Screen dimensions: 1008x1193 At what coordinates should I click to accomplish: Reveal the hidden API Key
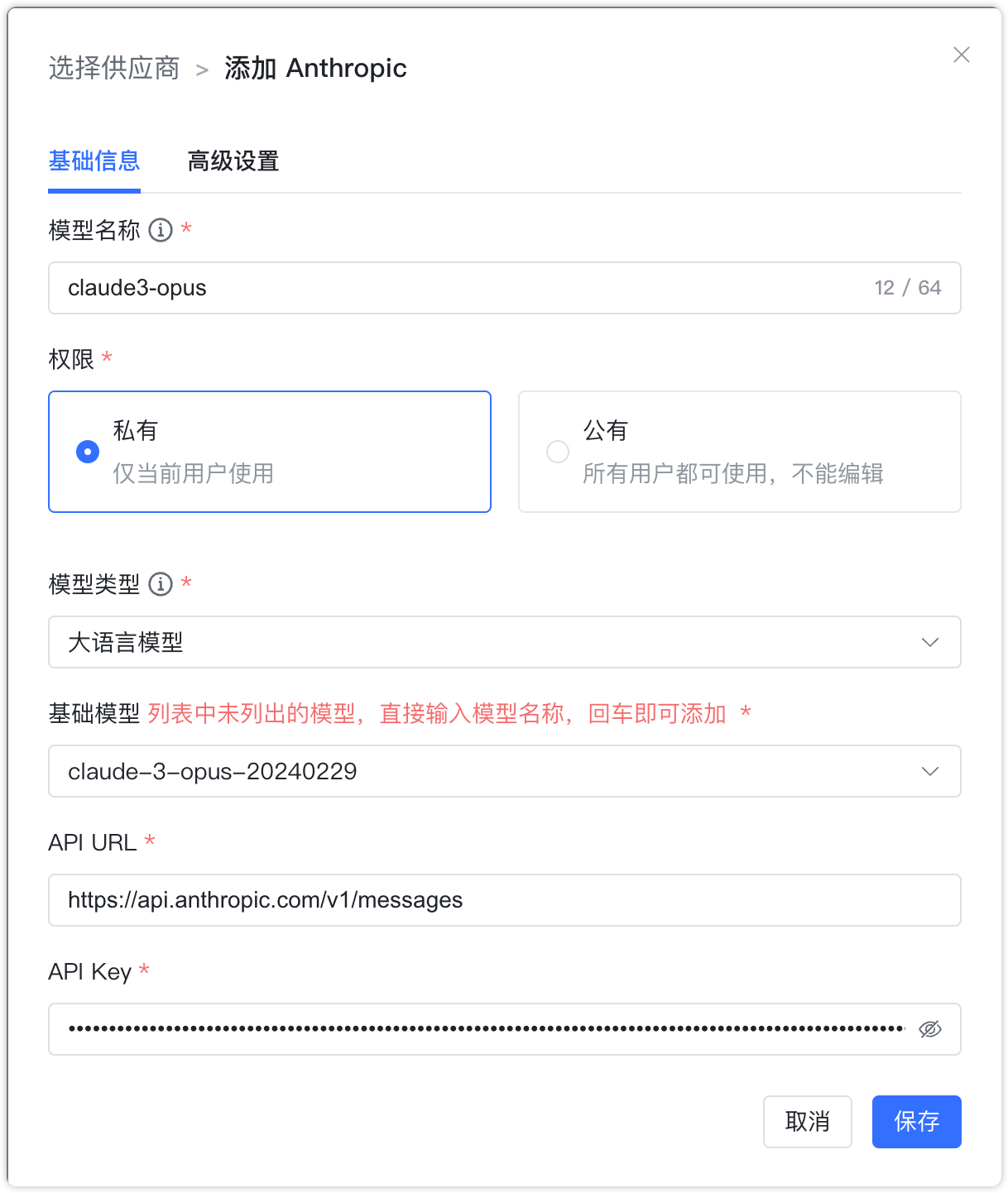pos(930,1029)
